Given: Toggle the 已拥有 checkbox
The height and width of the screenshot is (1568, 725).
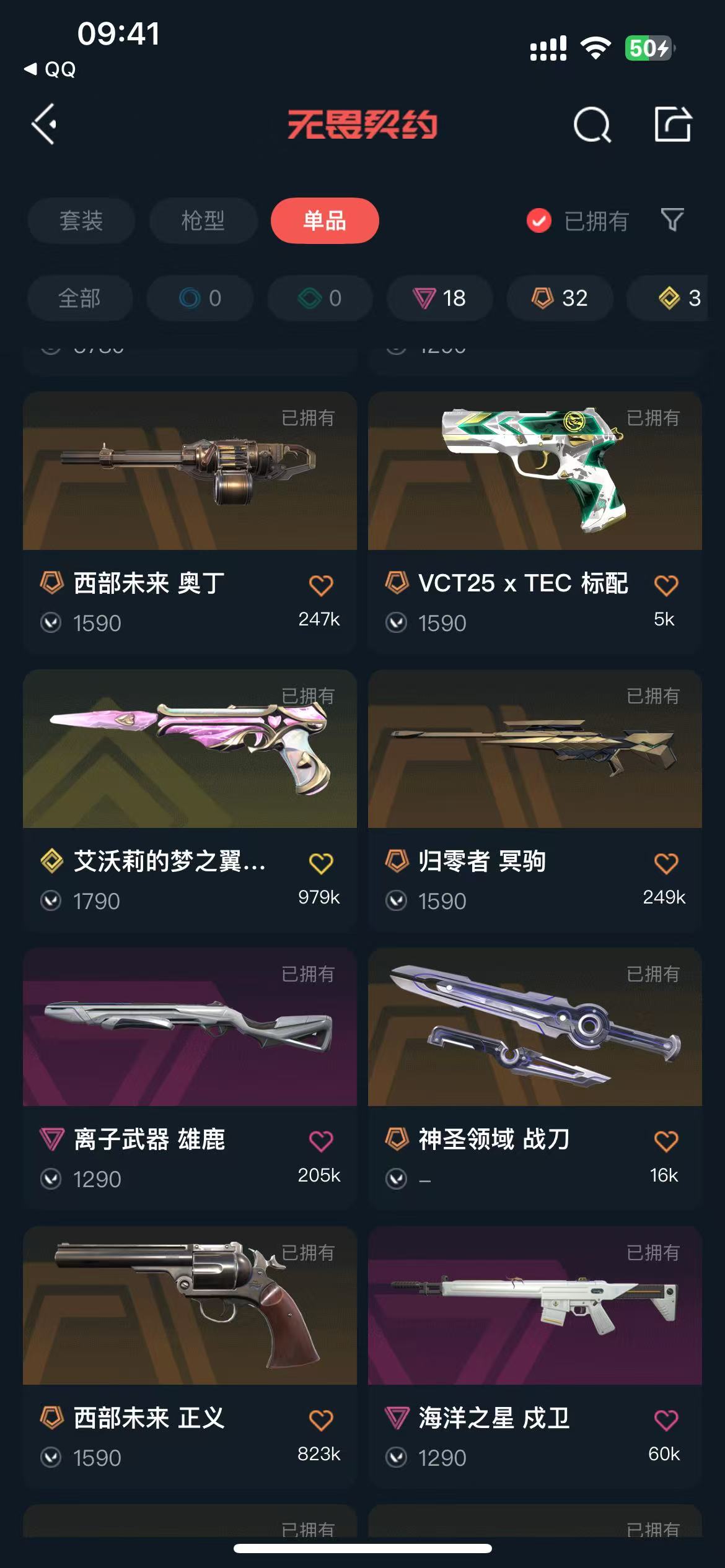Looking at the screenshot, I should pyautogui.click(x=539, y=220).
